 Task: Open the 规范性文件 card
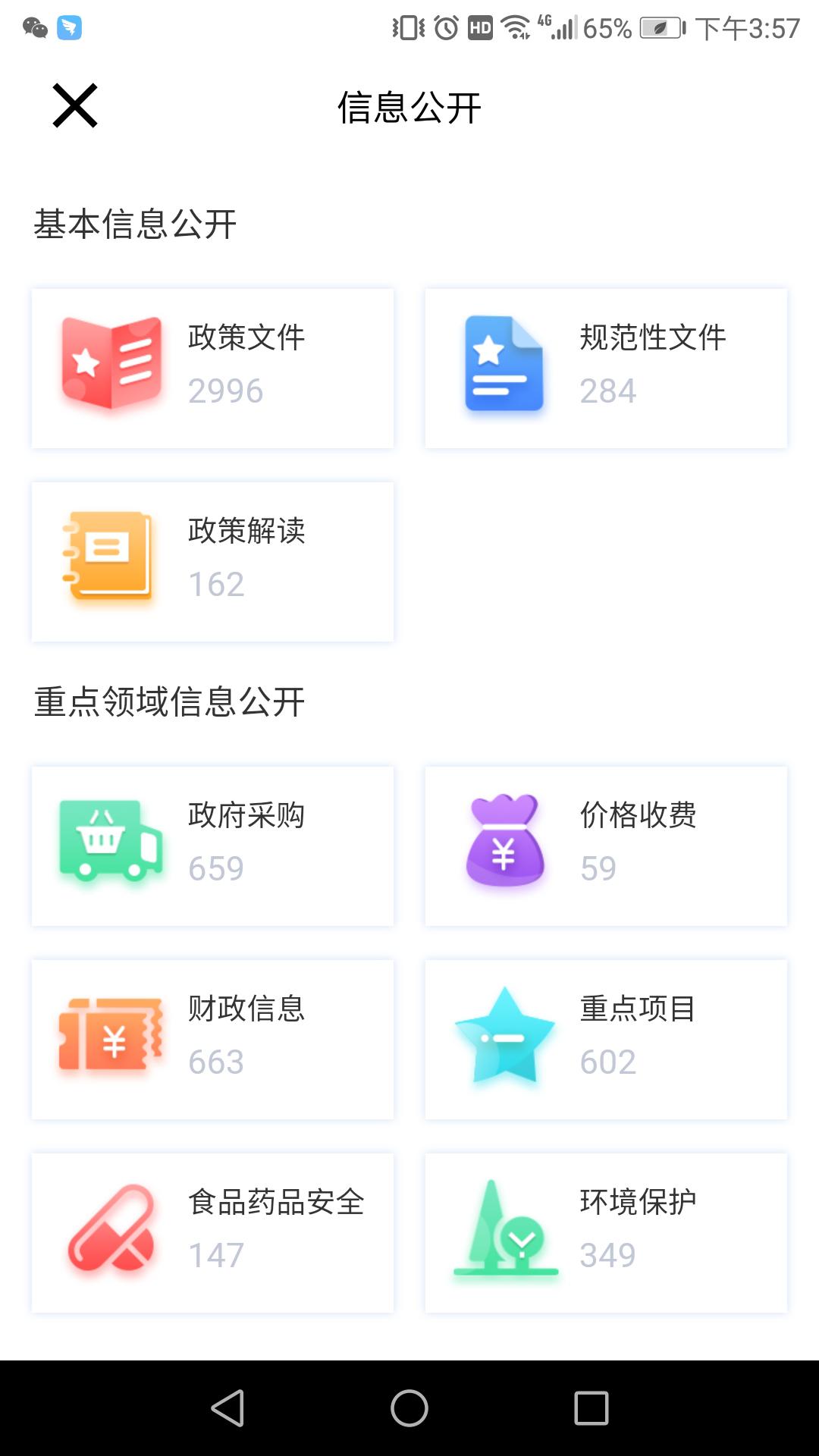[x=606, y=369]
